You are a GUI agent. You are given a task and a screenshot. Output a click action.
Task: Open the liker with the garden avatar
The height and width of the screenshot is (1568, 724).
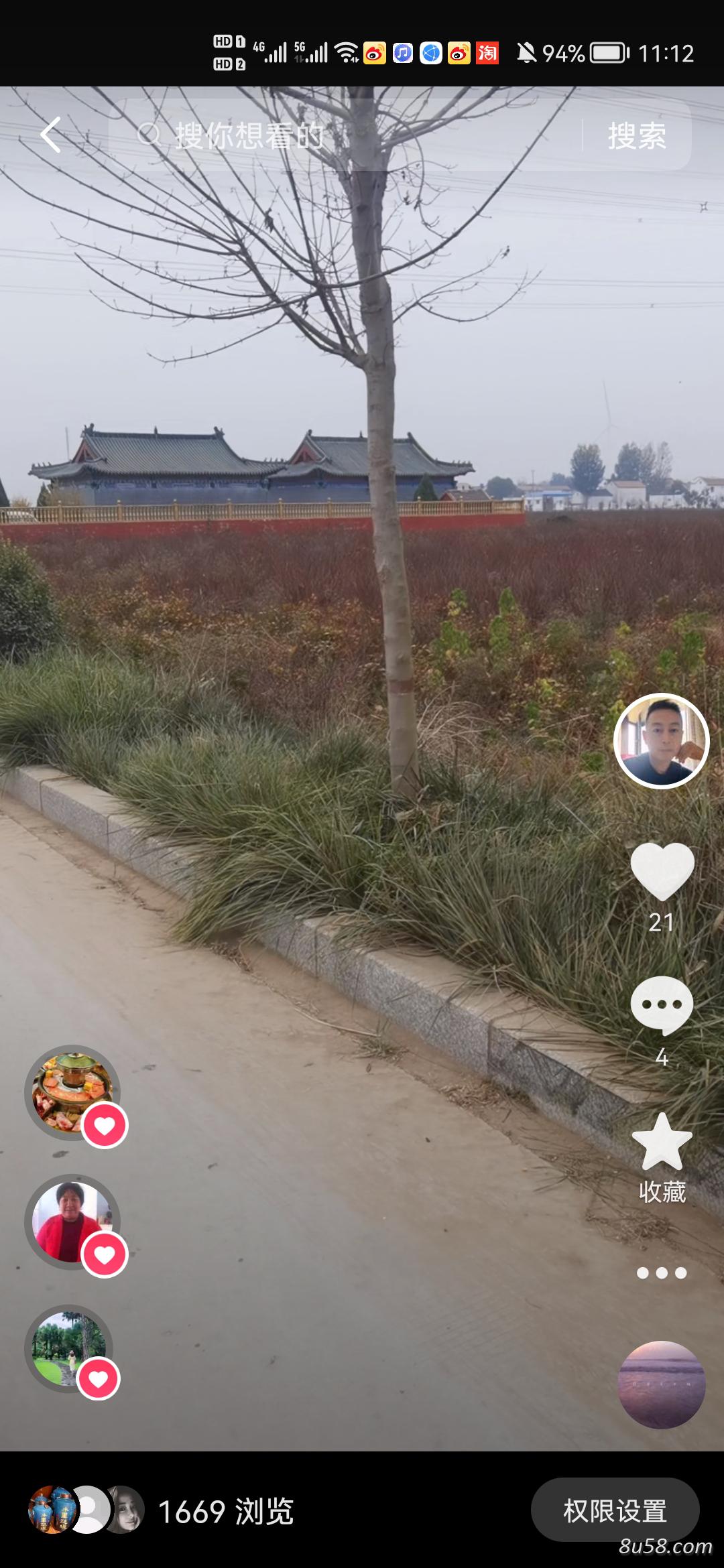point(68,1348)
